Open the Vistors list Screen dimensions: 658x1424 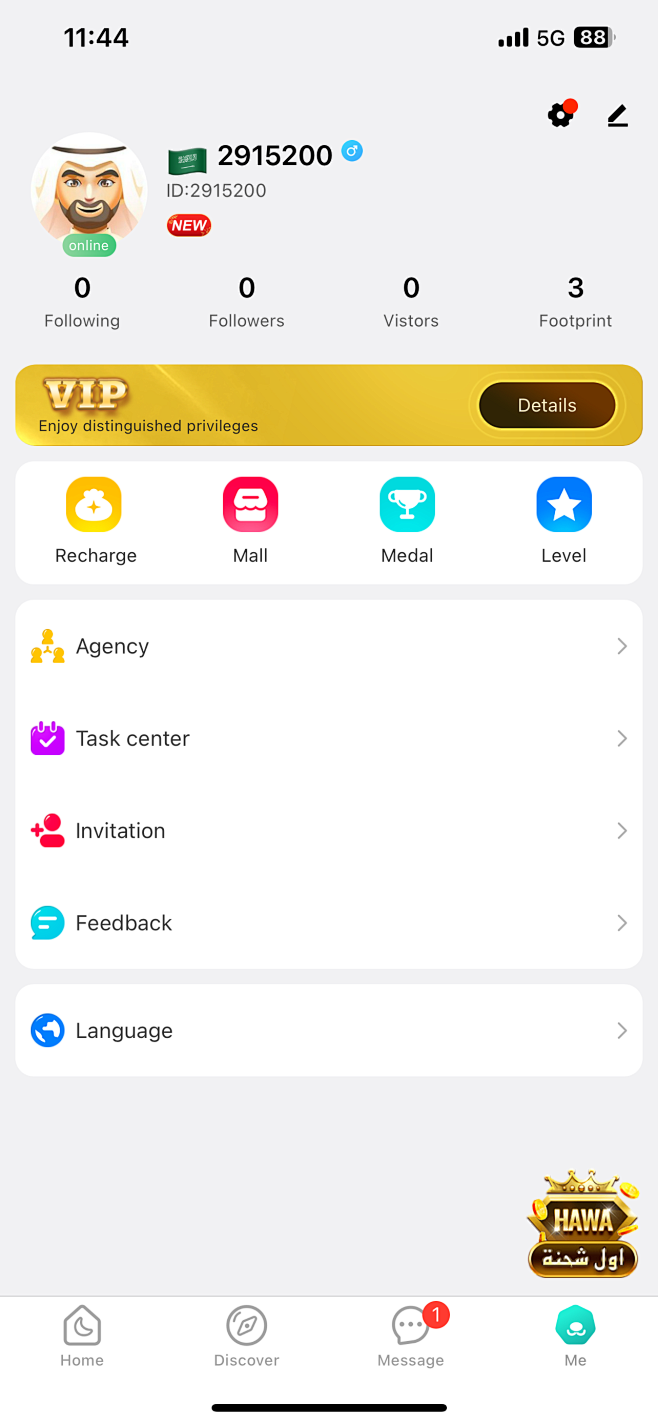tap(411, 302)
